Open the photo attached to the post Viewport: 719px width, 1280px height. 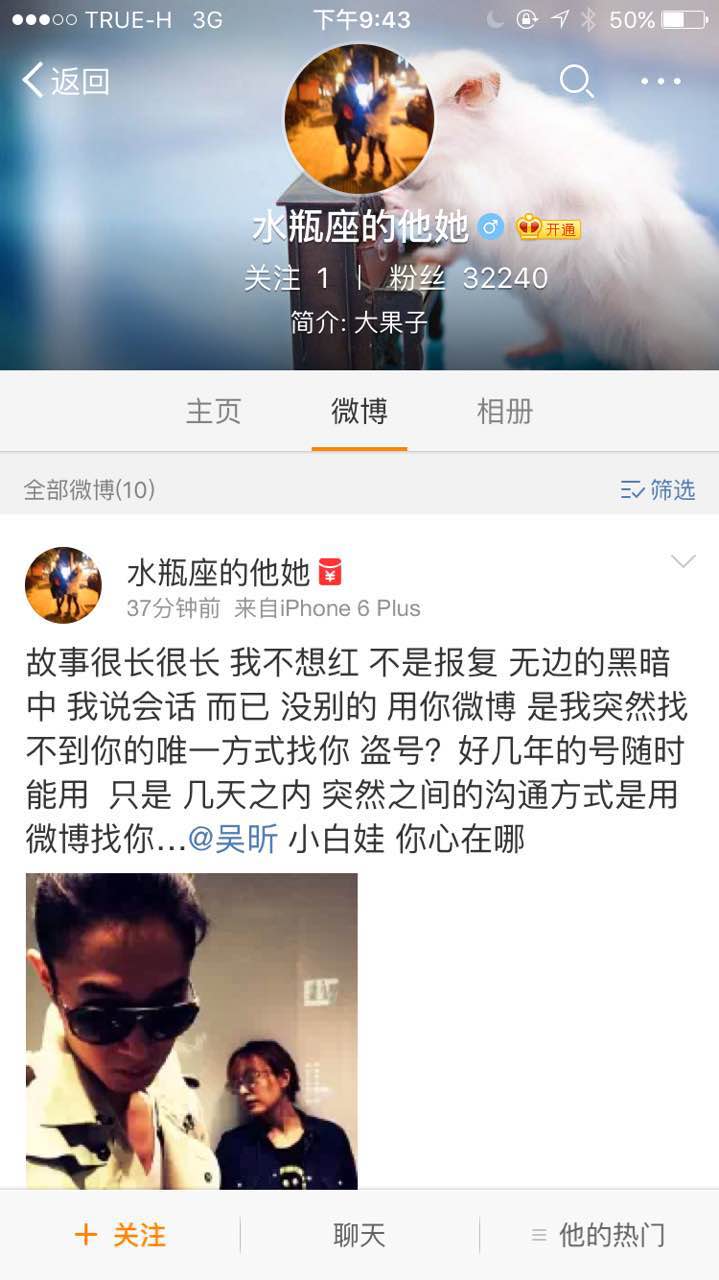(191, 1030)
